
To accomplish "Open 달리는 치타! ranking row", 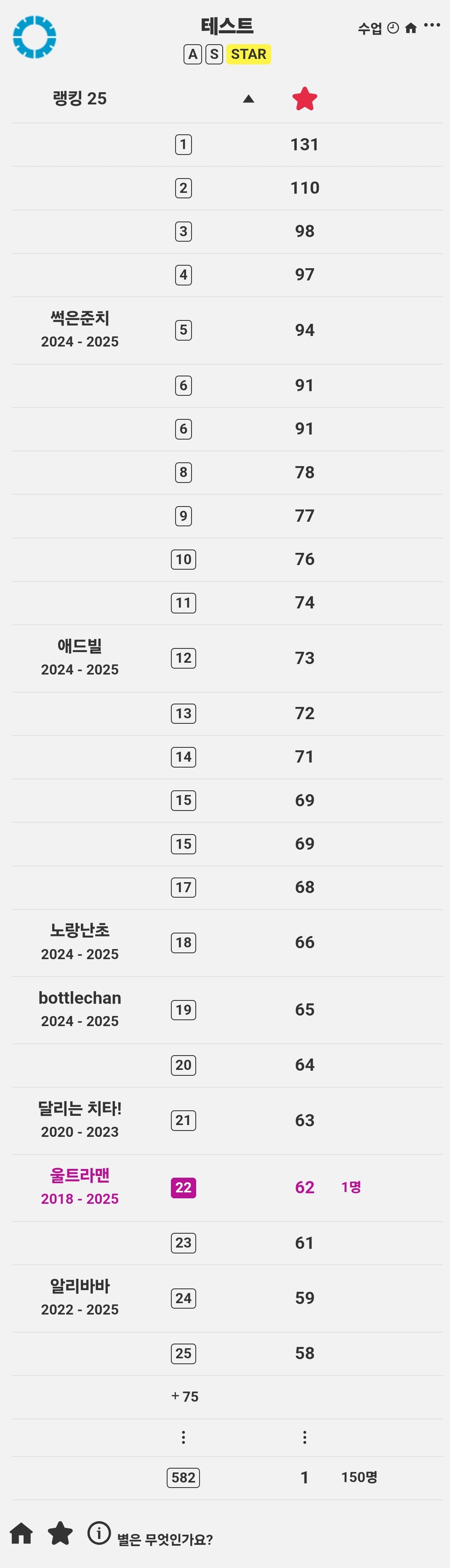I will (x=227, y=1120).
